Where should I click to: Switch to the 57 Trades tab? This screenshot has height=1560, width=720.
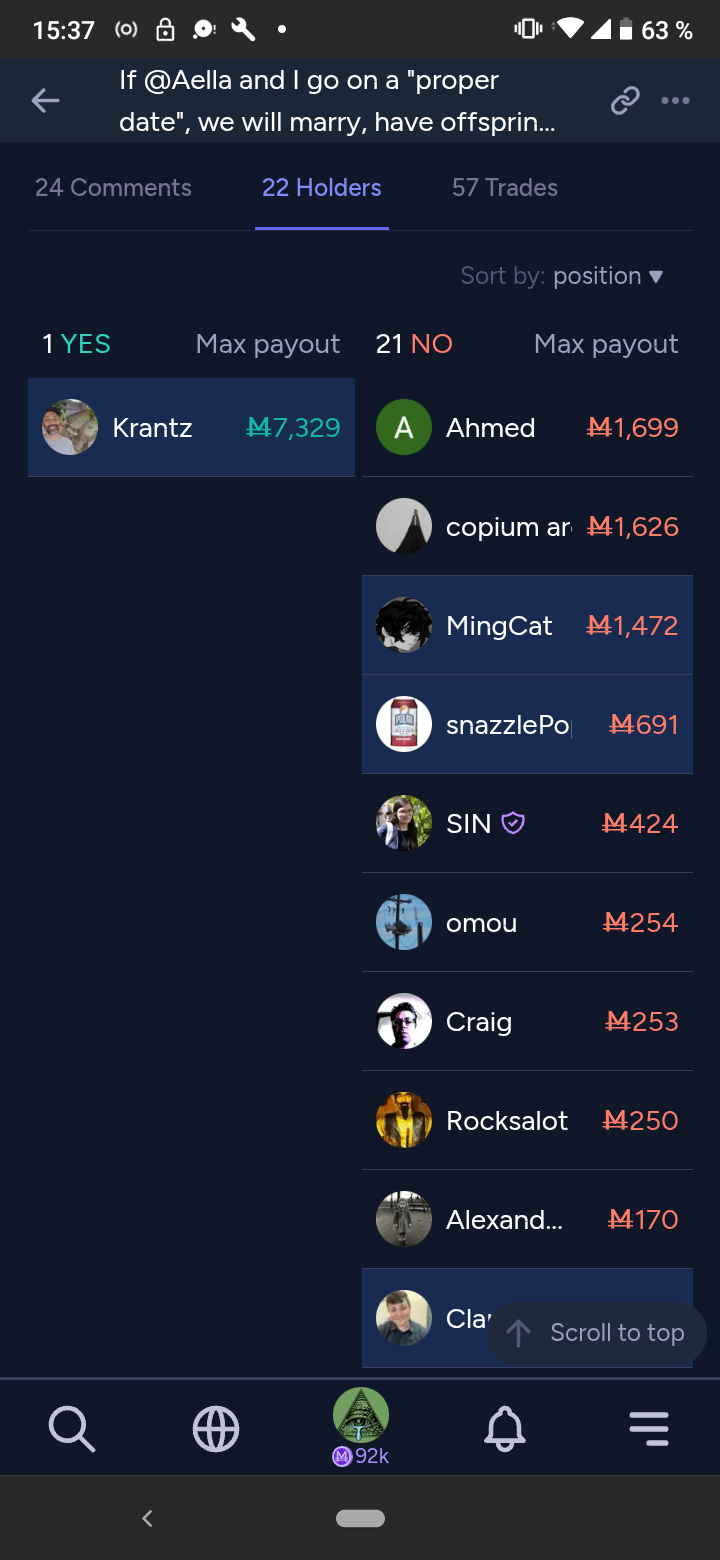[505, 188]
